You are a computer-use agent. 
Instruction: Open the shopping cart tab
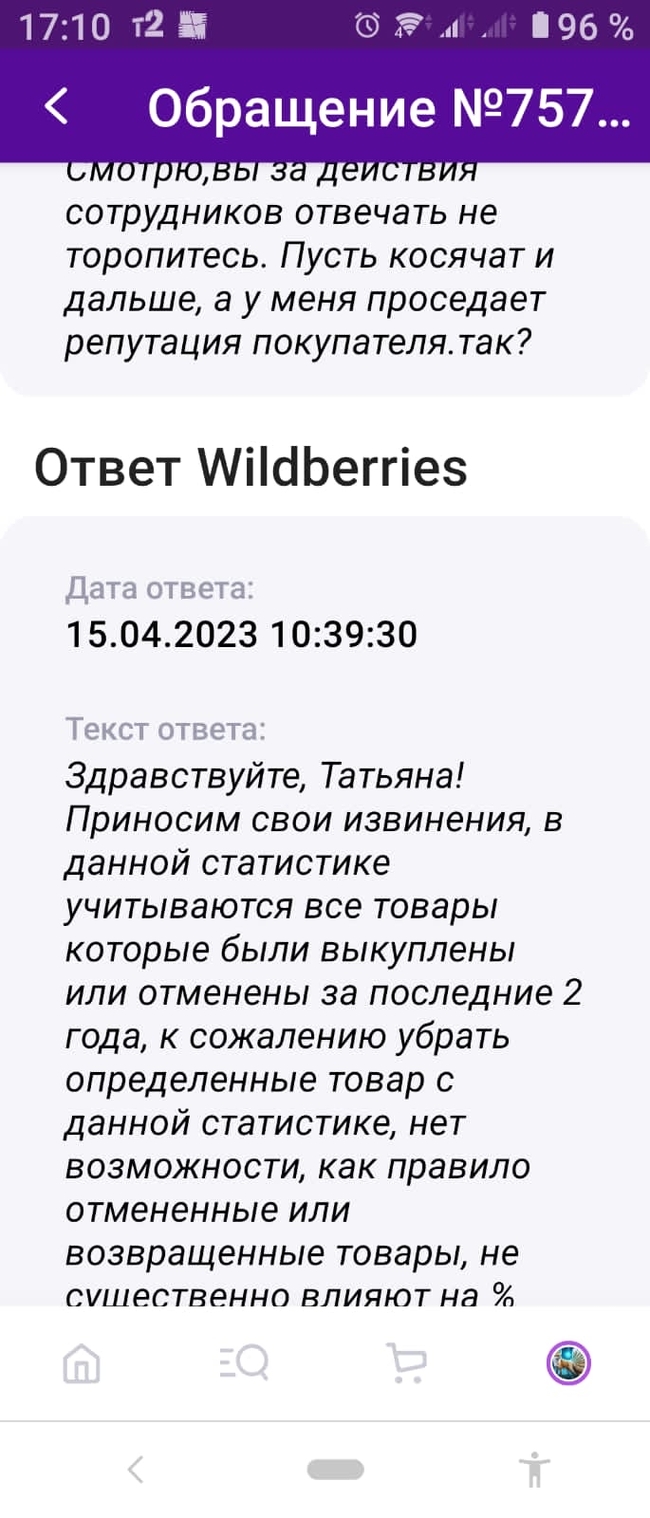pyautogui.click(x=406, y=1362)
